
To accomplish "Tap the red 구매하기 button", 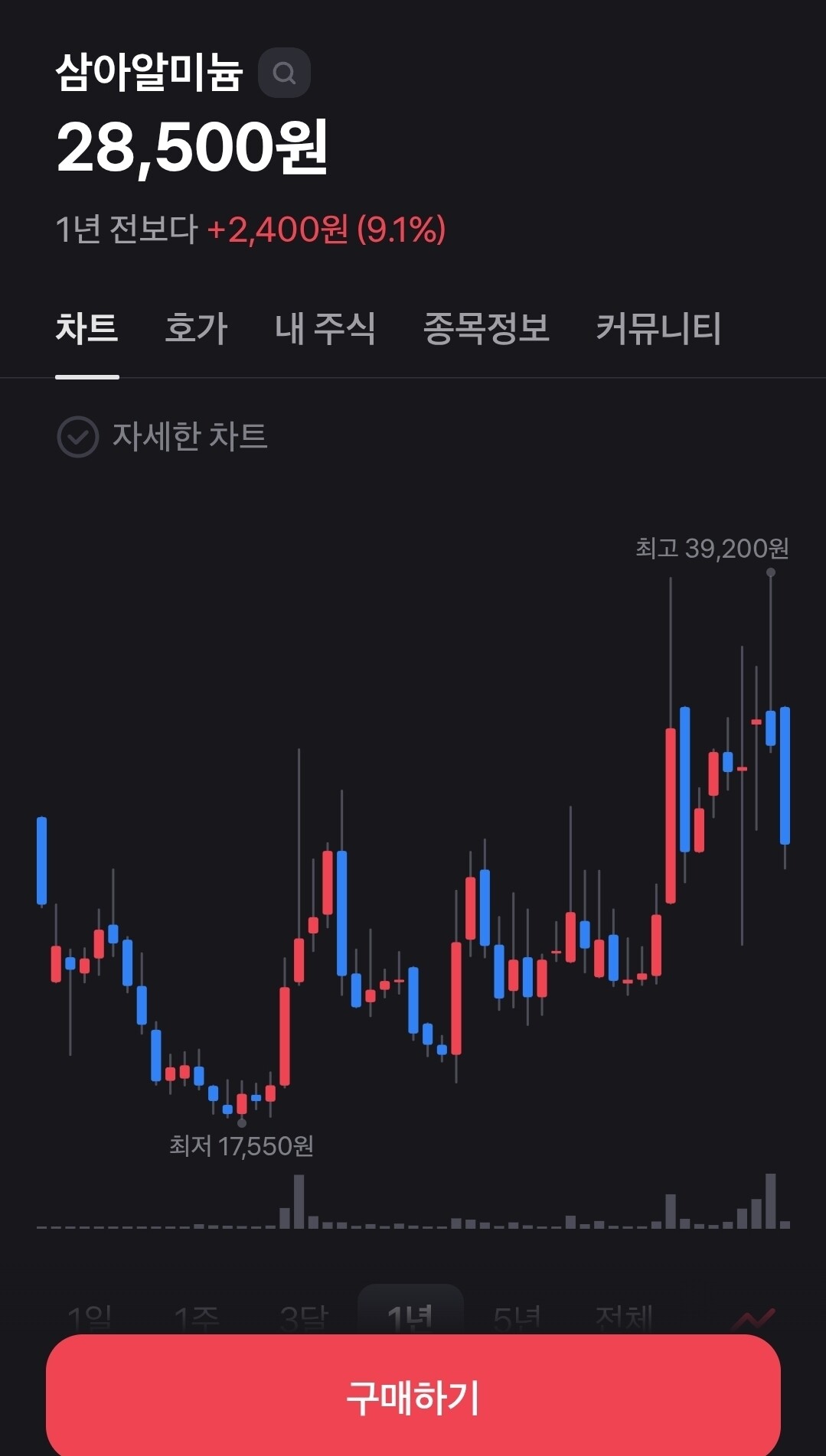I will [x=413, y=1396].
